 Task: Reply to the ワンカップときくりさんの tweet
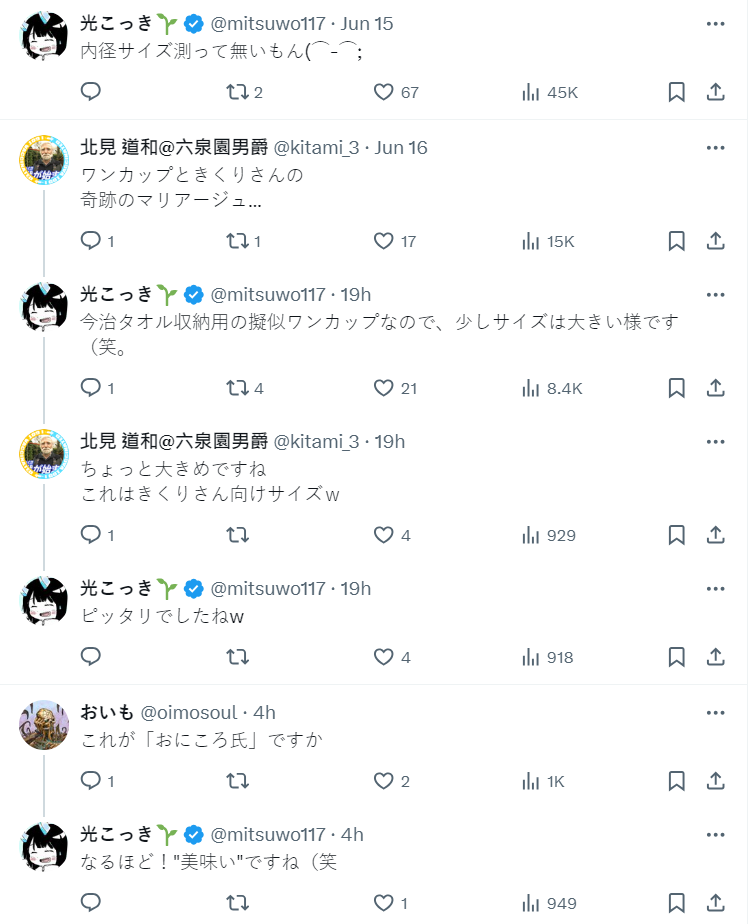(91, 241)
